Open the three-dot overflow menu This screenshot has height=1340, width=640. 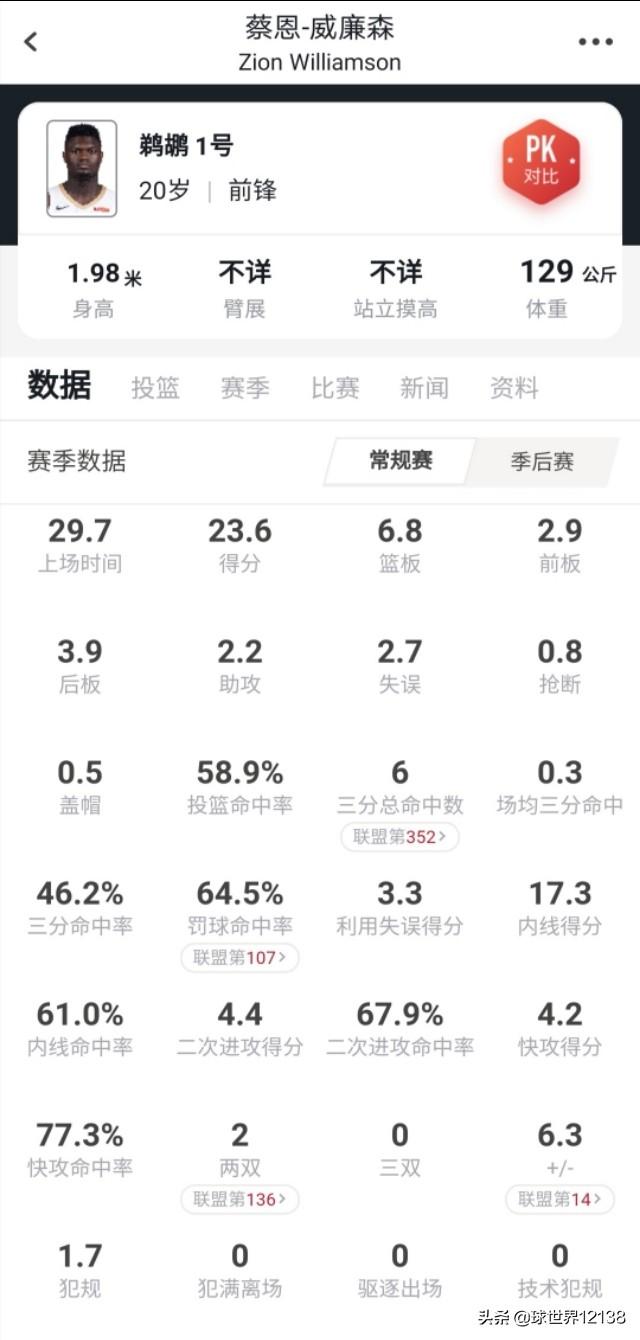coord(595,41)
